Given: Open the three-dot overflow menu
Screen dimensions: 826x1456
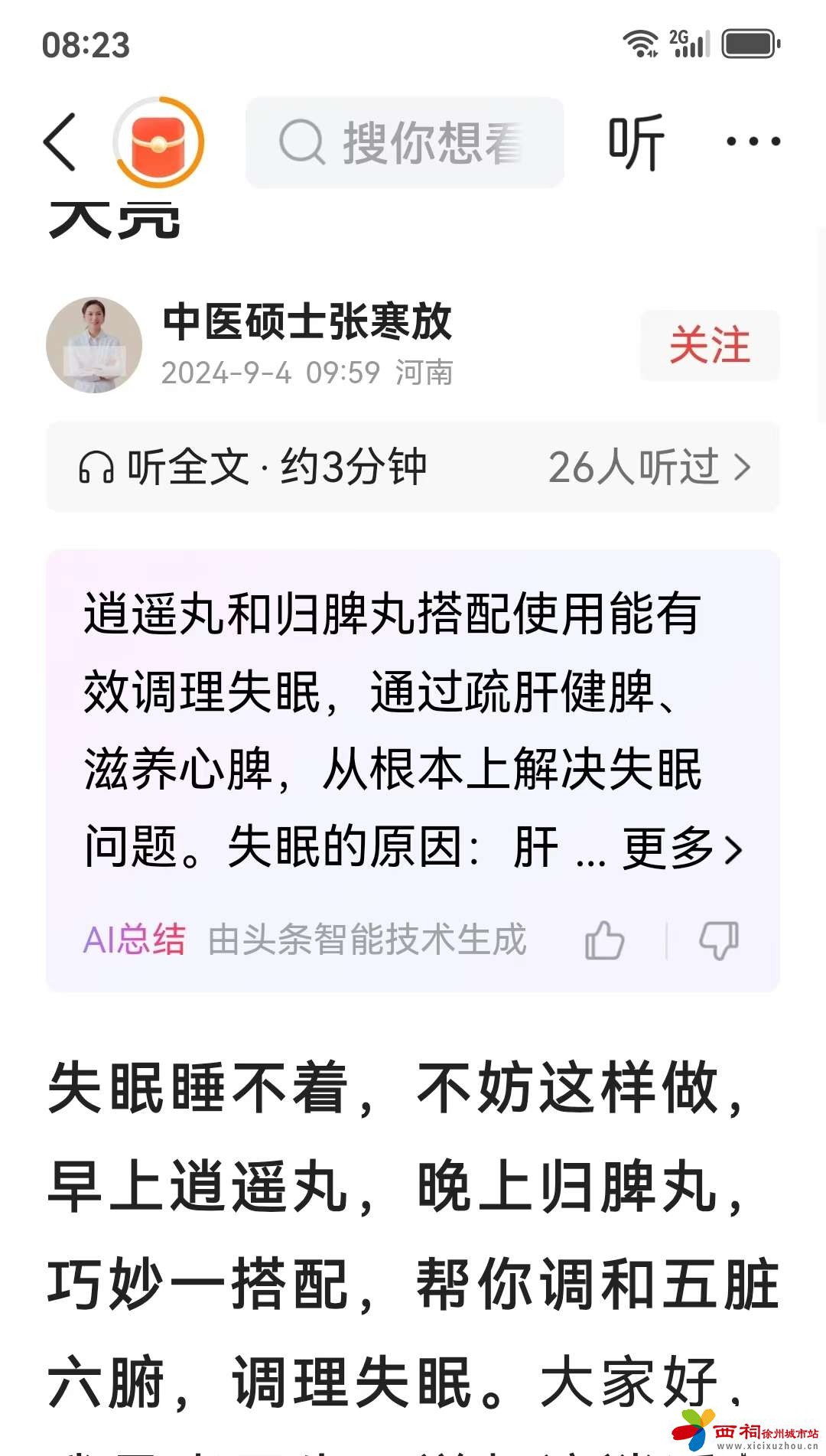Looking at the screenshot, I should pyautogui.click(x=753, y=142).
